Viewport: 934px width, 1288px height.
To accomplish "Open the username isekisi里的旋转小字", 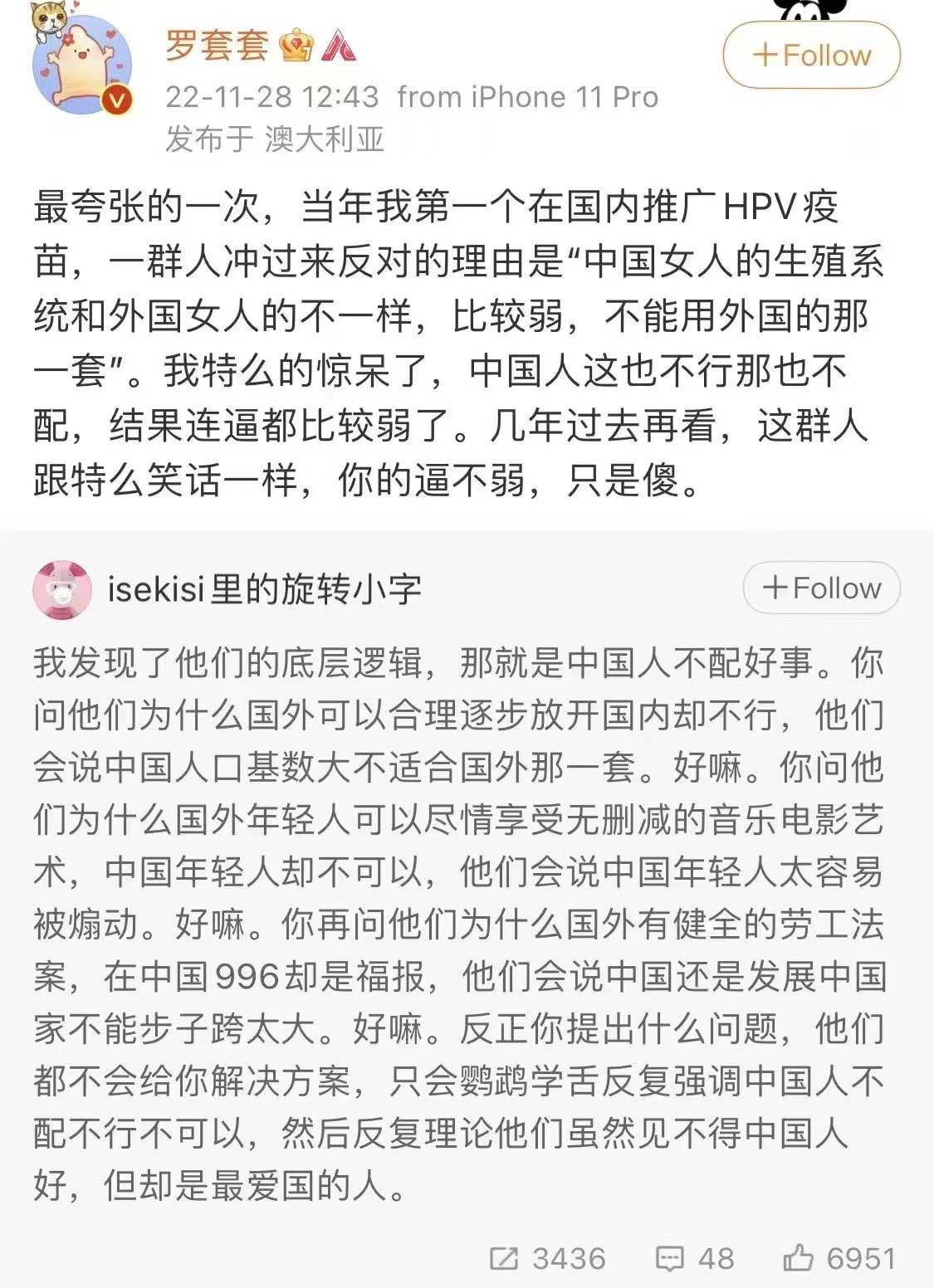I will pos(265,589).
